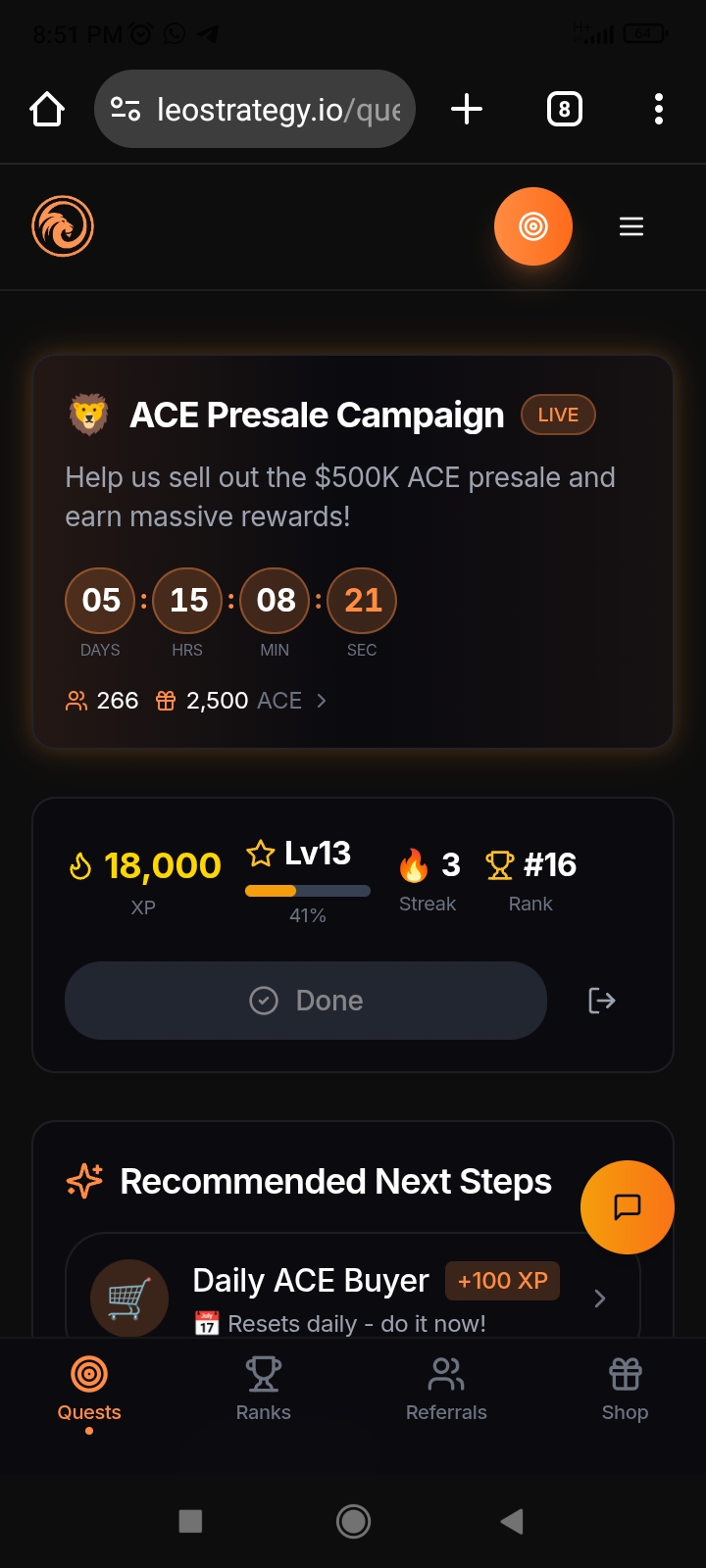Tap the Done button

[306, 1001]
